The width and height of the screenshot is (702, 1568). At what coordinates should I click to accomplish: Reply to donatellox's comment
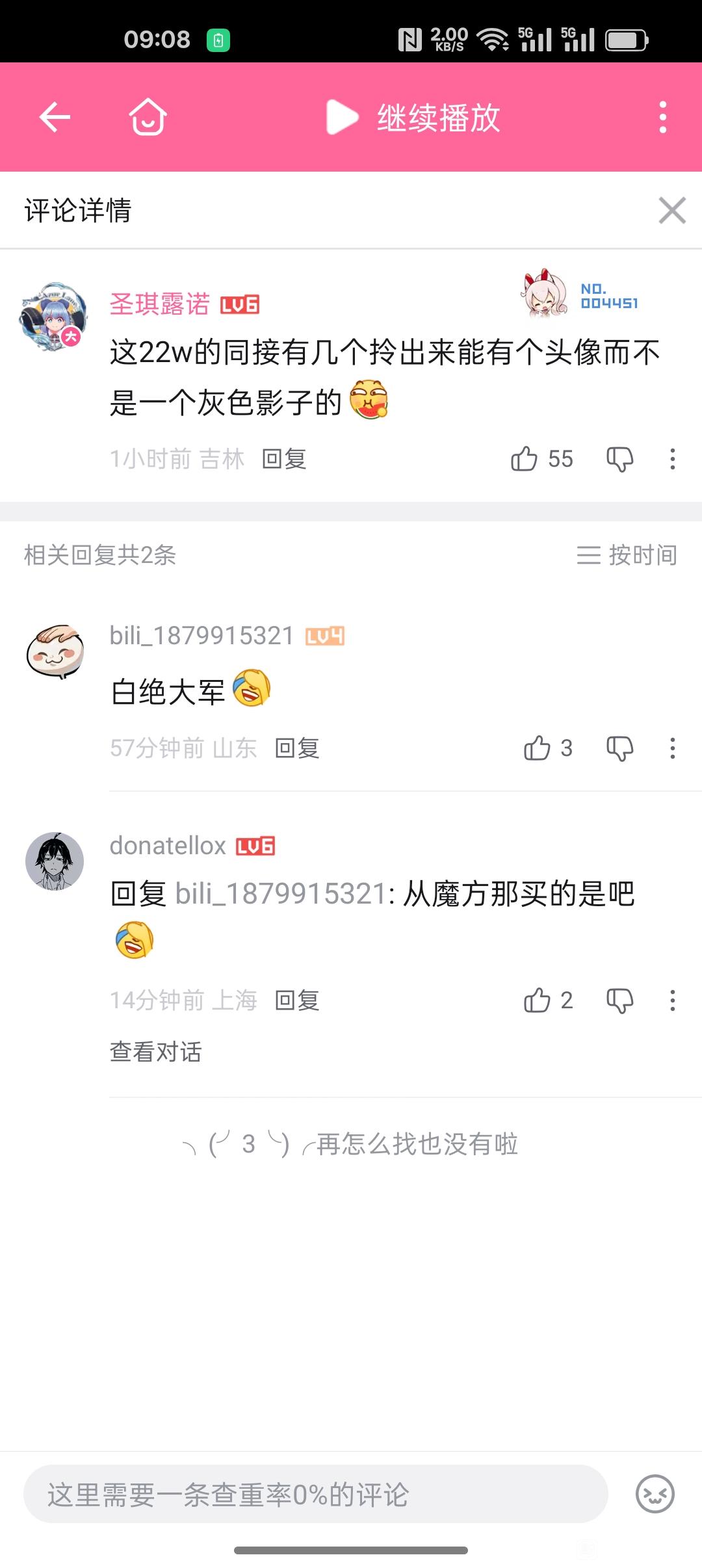tap(297, 1000)
